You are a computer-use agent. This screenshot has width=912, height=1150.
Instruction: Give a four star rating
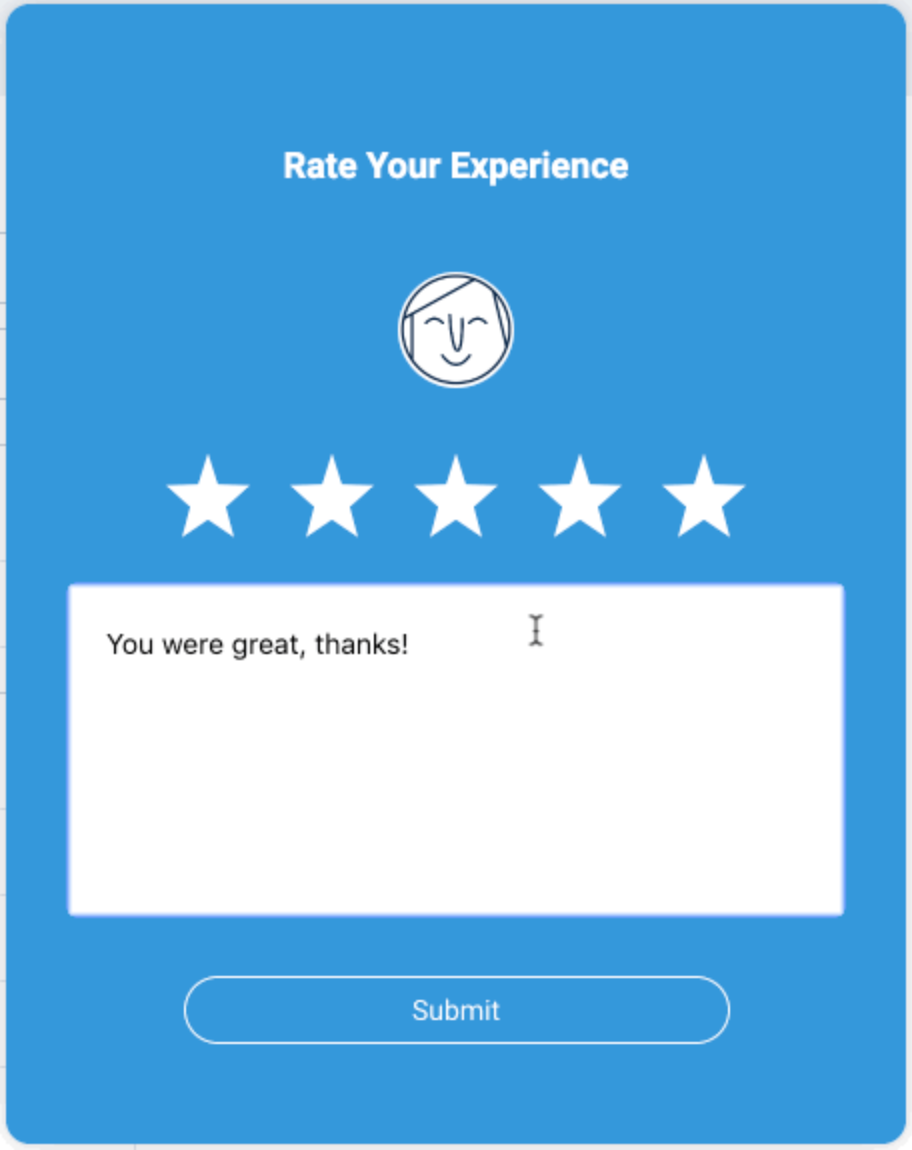point(580,498)
